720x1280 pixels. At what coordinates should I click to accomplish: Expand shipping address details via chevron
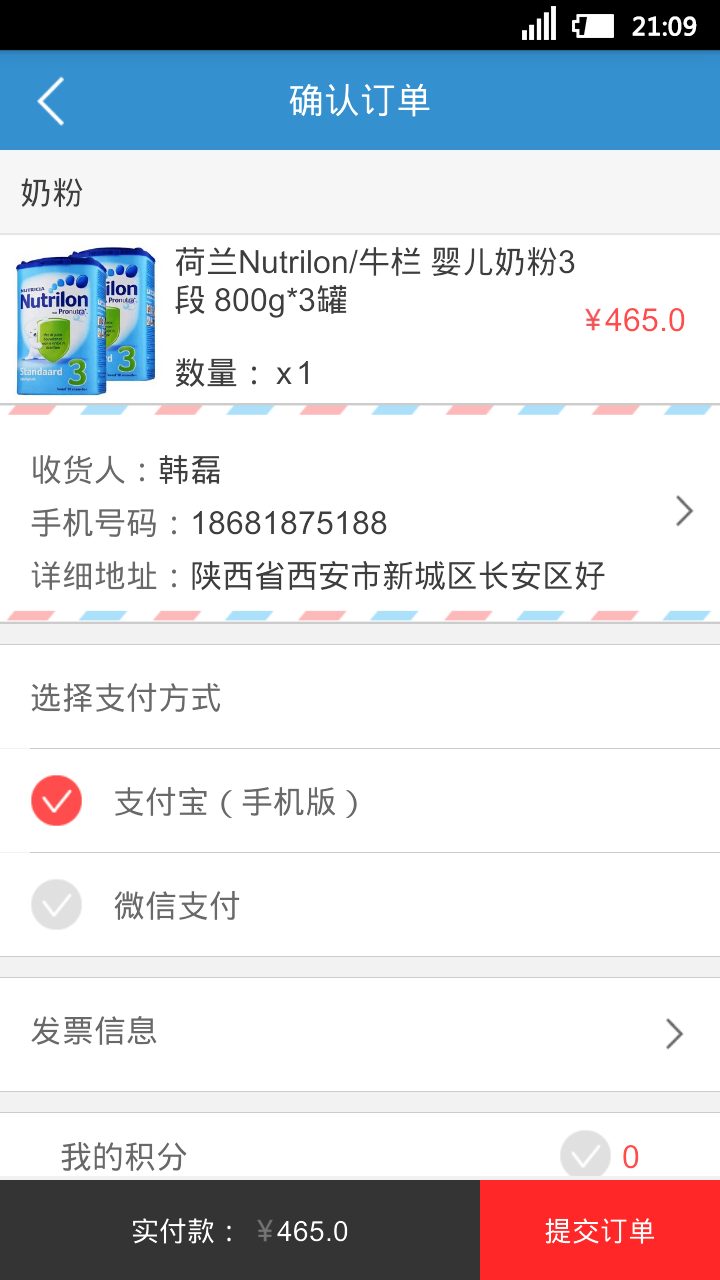(x=685, y=511)
